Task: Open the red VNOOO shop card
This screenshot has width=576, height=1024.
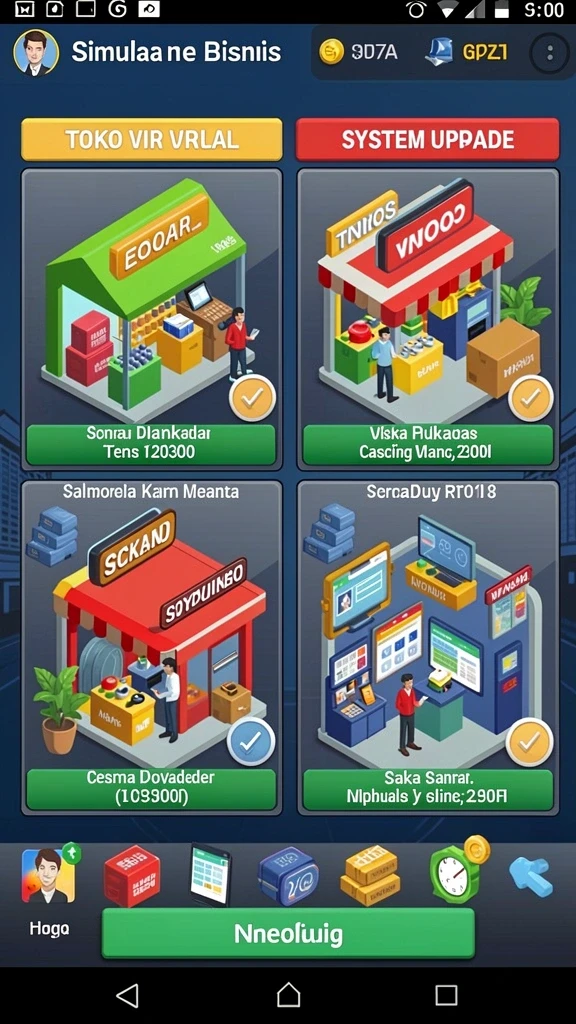Action: pyautogui.click(x=428, y=319)
